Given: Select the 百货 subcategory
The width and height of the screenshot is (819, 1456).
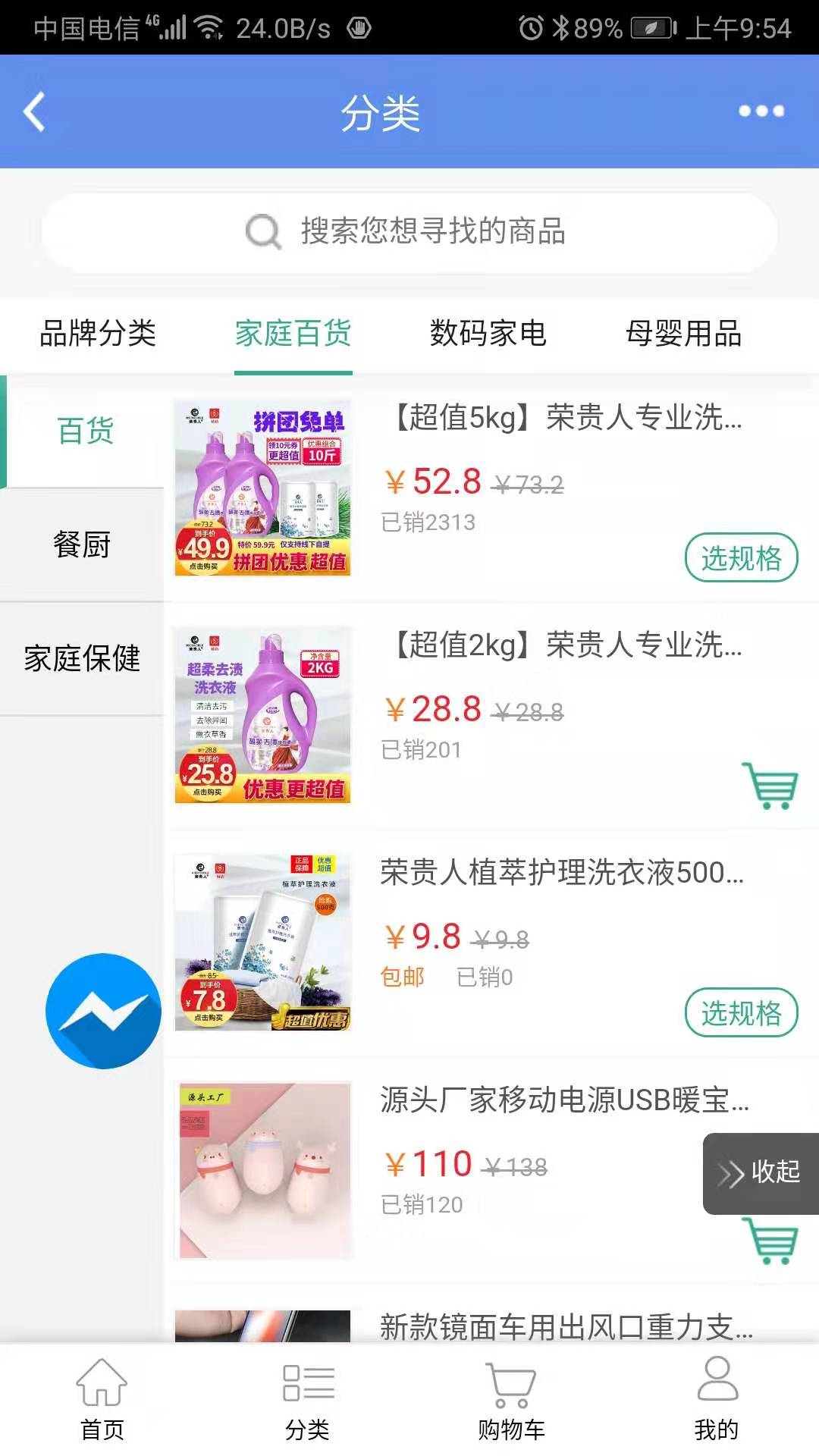Looking at the screenshot, I should click(x=85, y=431).
